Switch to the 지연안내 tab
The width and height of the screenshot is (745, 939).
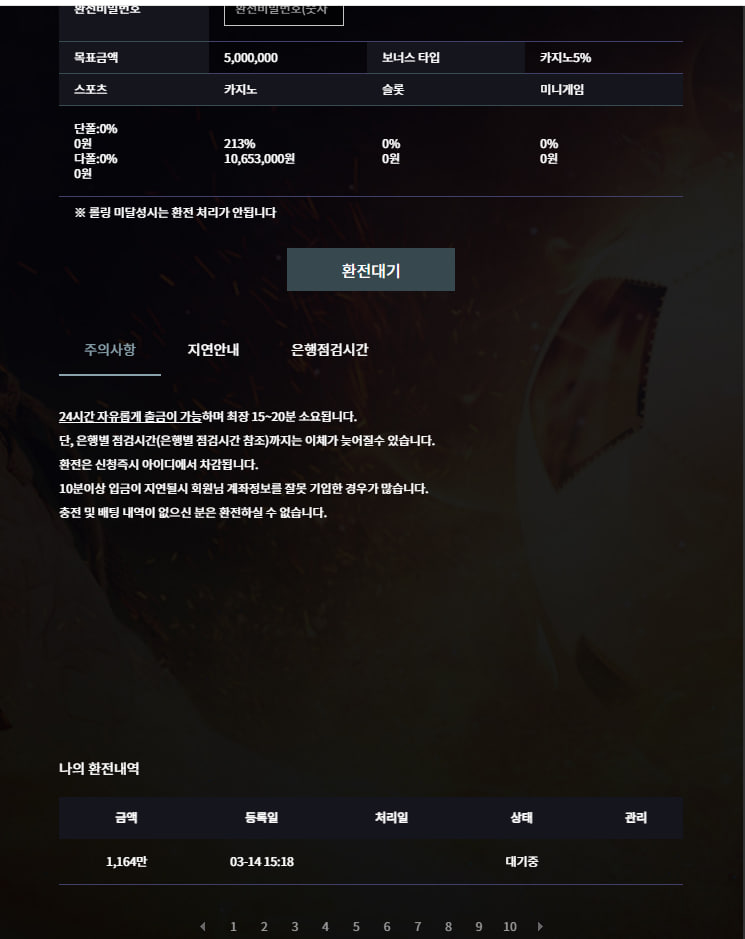(213, 350)
